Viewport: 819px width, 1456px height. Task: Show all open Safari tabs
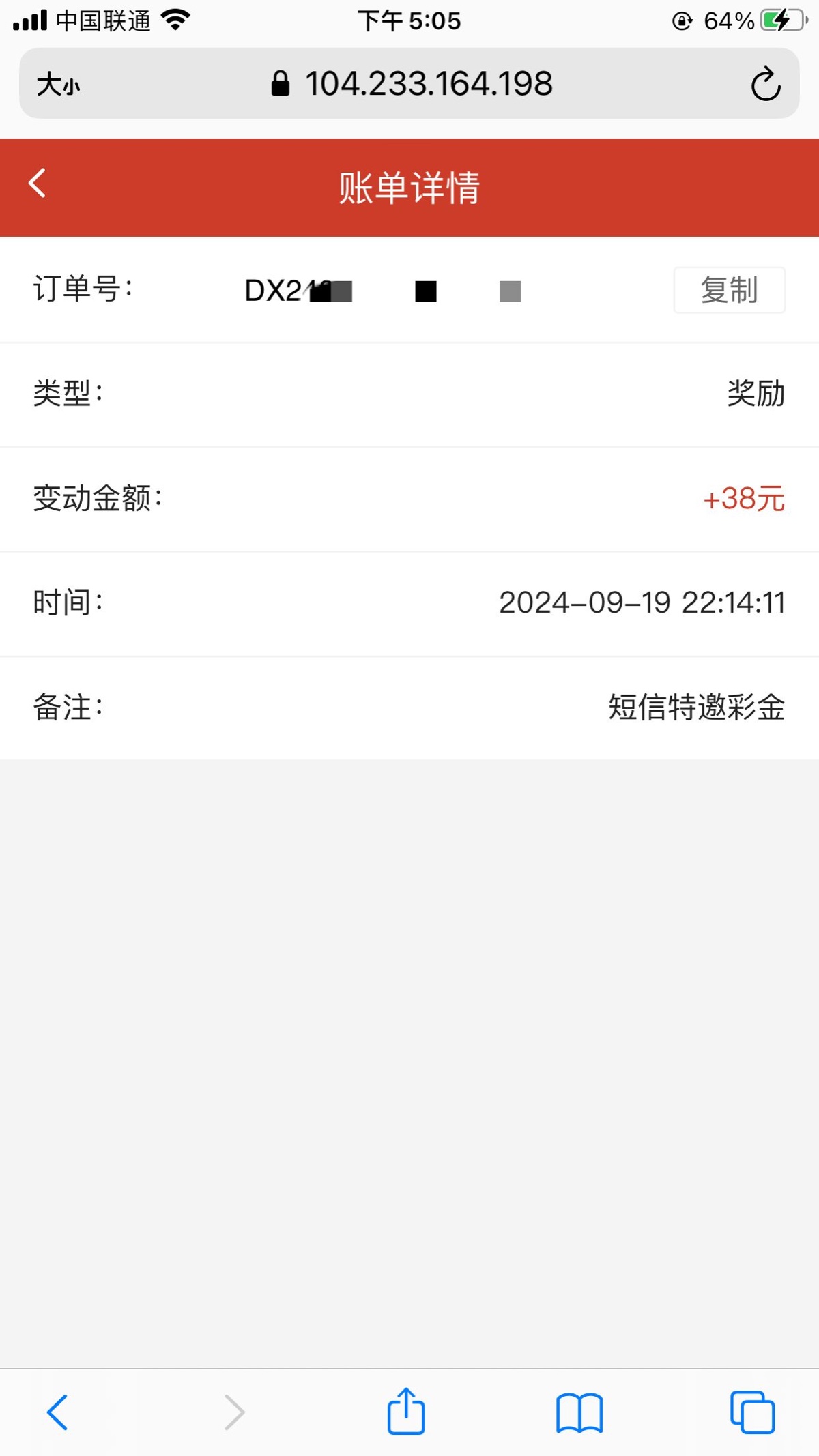(752, 1412)
